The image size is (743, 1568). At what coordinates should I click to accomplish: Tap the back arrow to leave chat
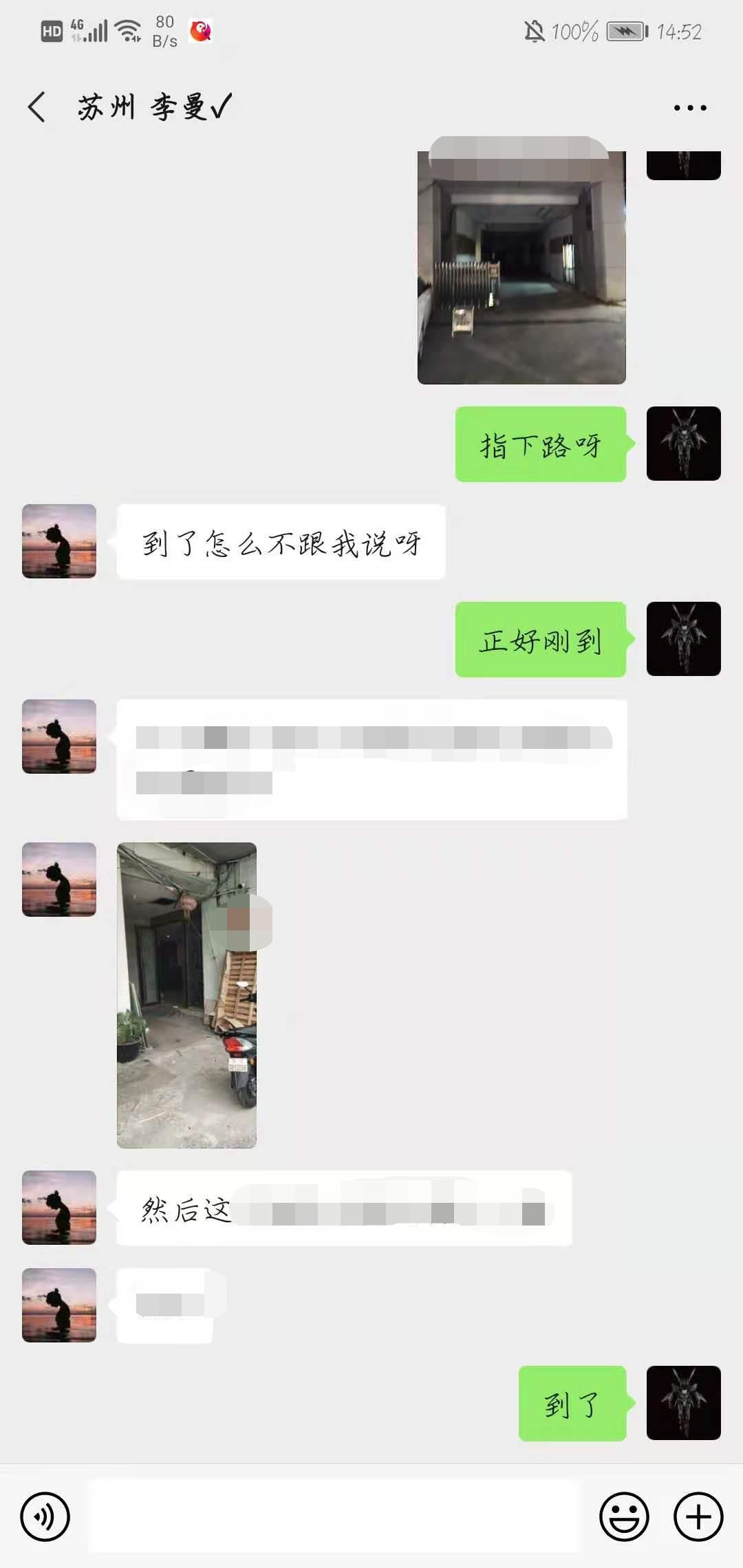click(x=35, y=107)
